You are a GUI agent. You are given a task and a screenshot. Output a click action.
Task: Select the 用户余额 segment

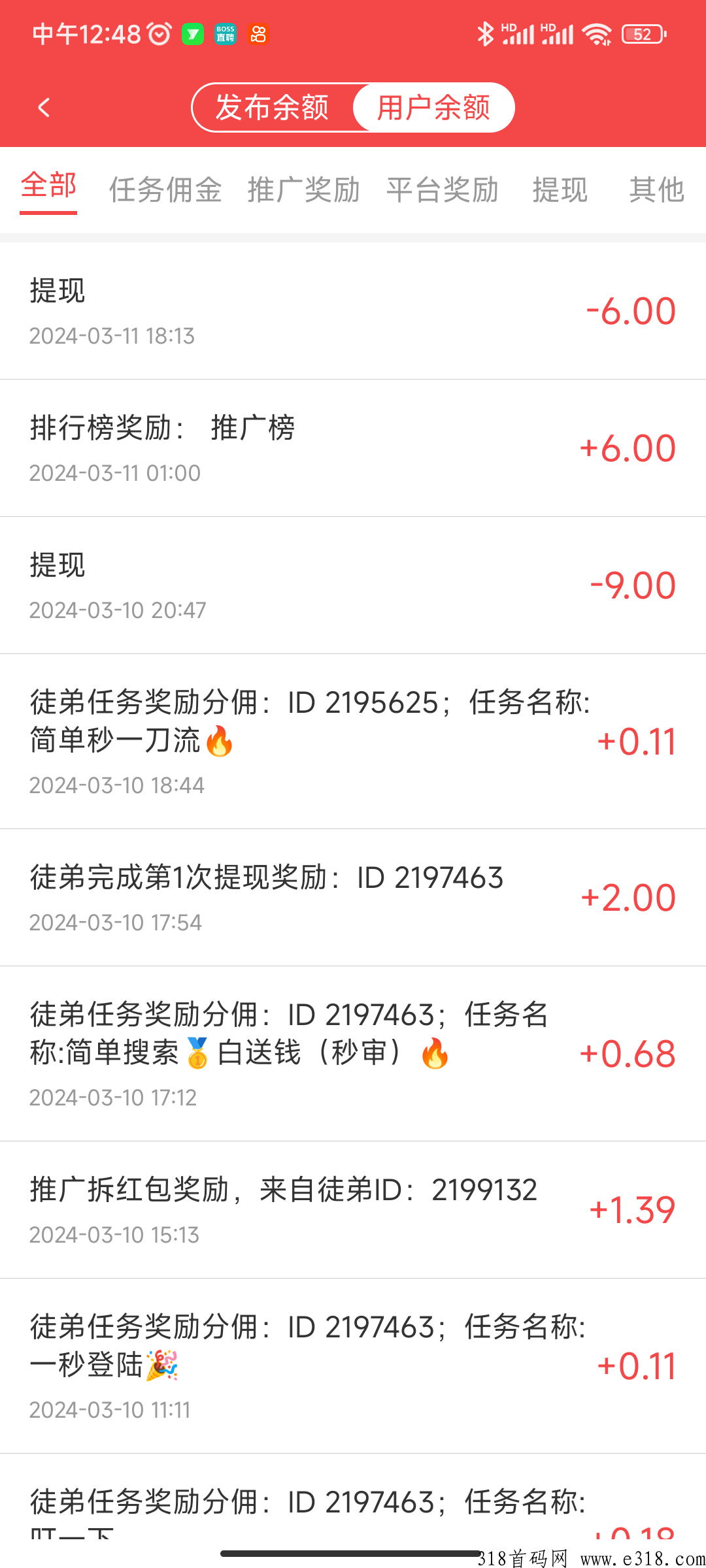(433, 108)
